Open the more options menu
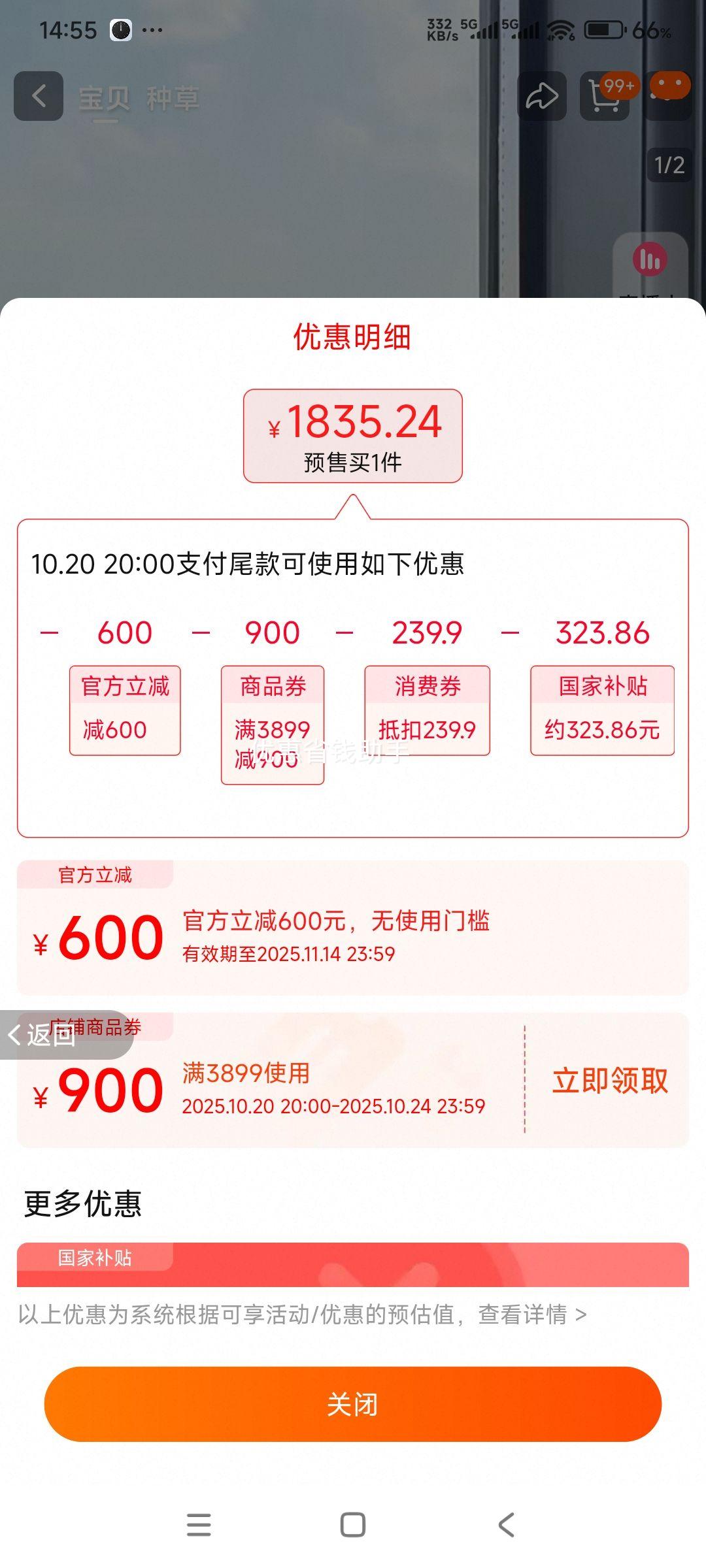This screenshot has height=1568, width=706. pyautogui.click(x=669, y=97)
